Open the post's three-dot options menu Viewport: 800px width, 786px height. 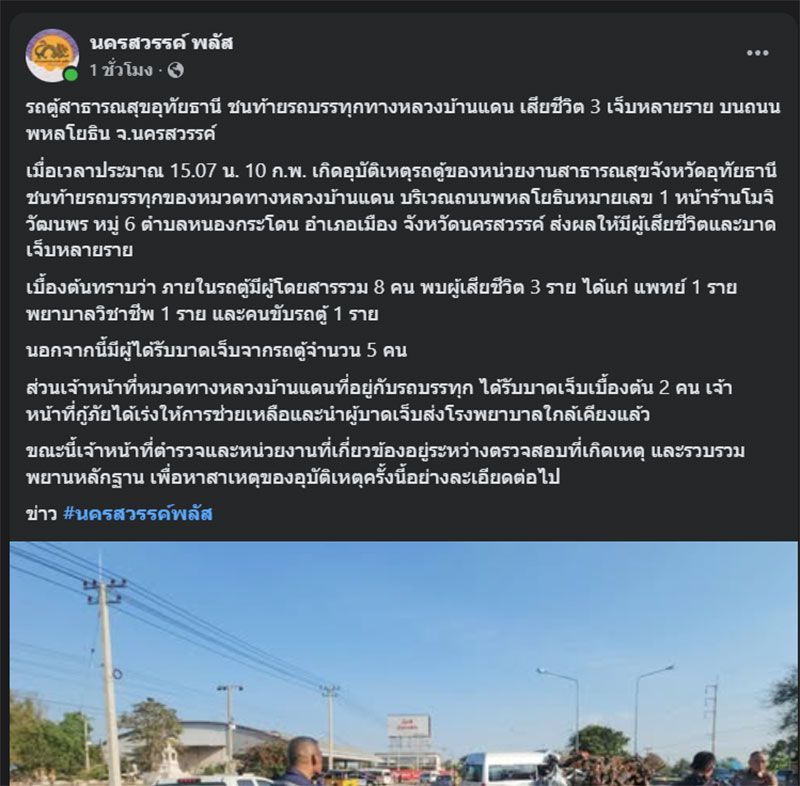[757, 54]
